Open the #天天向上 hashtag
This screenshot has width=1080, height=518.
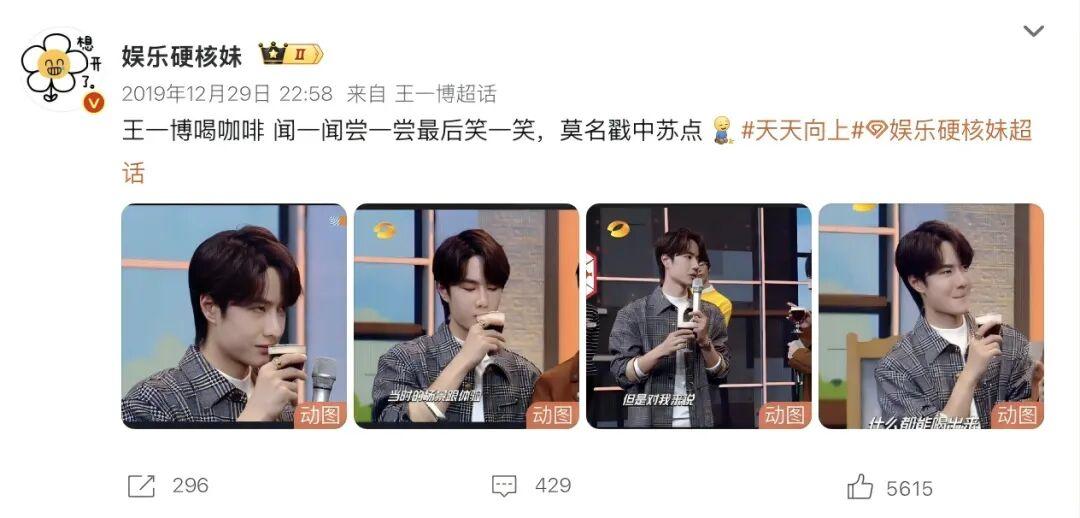[x=795, y=131]
